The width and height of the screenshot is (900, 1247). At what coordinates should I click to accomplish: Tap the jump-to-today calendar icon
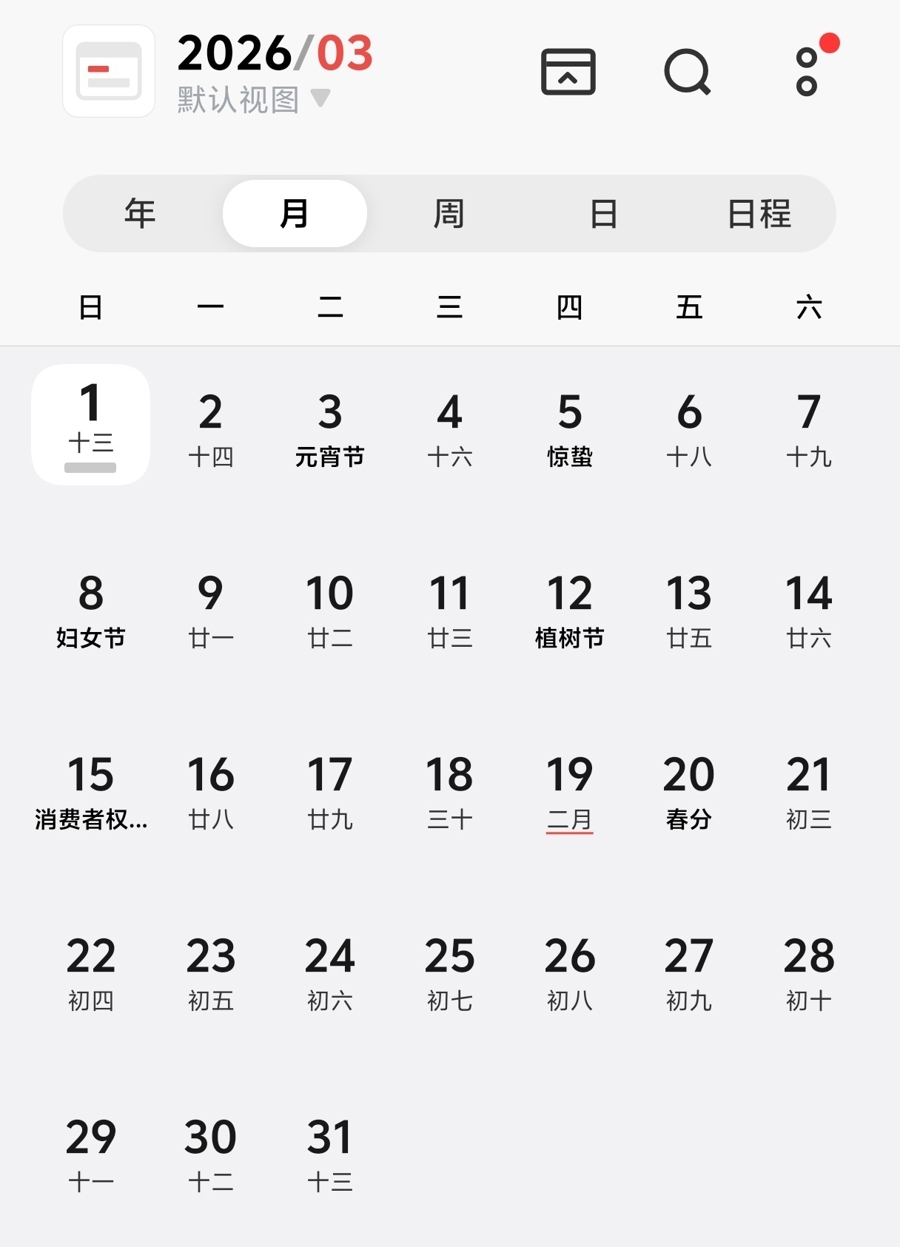click(568, 72)
